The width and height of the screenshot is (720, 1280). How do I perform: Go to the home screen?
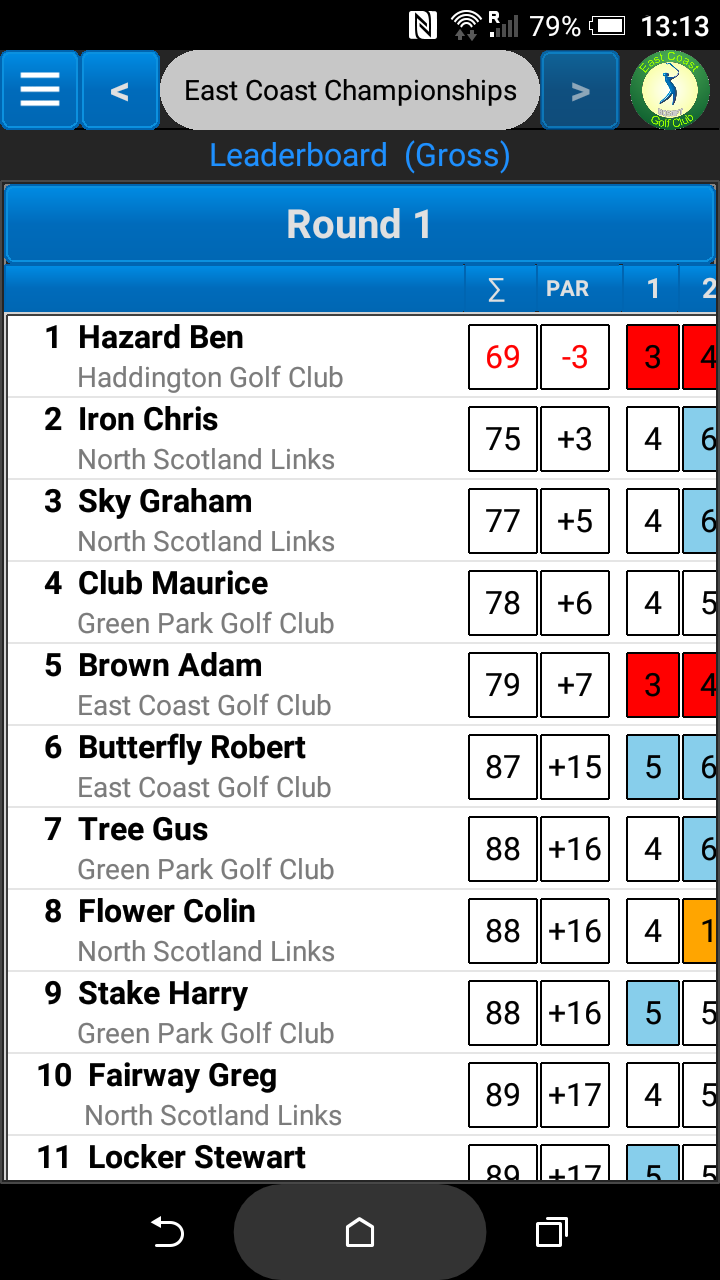point(360,1233)
